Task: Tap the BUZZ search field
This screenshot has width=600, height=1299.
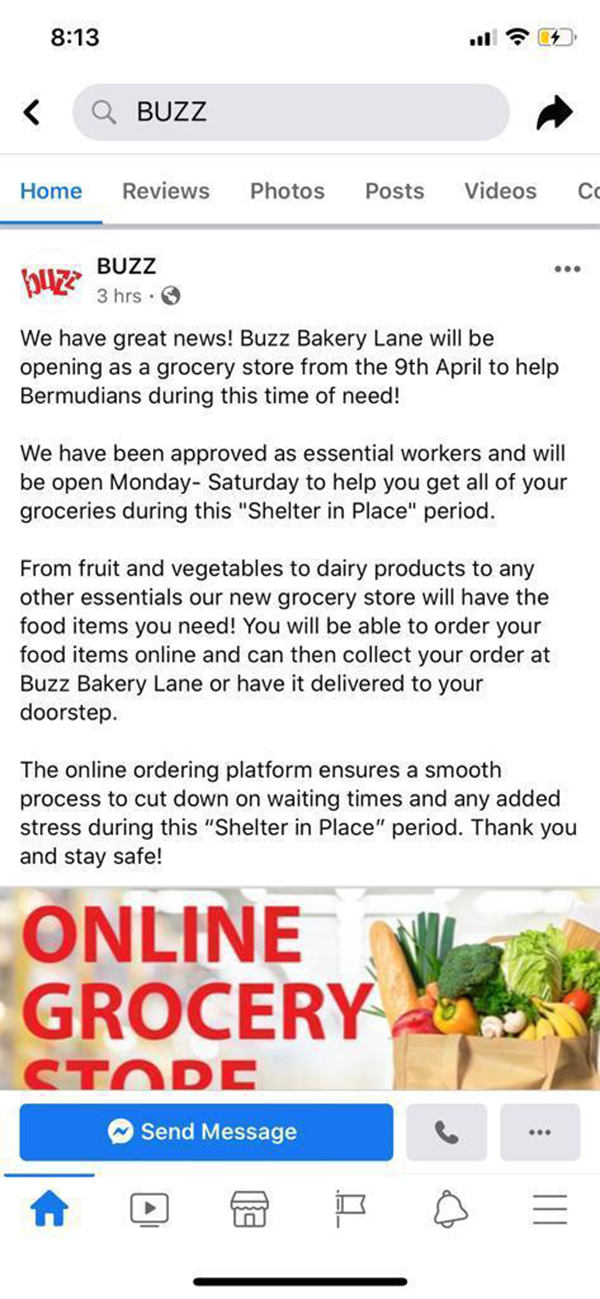Action: click(290, 112)
